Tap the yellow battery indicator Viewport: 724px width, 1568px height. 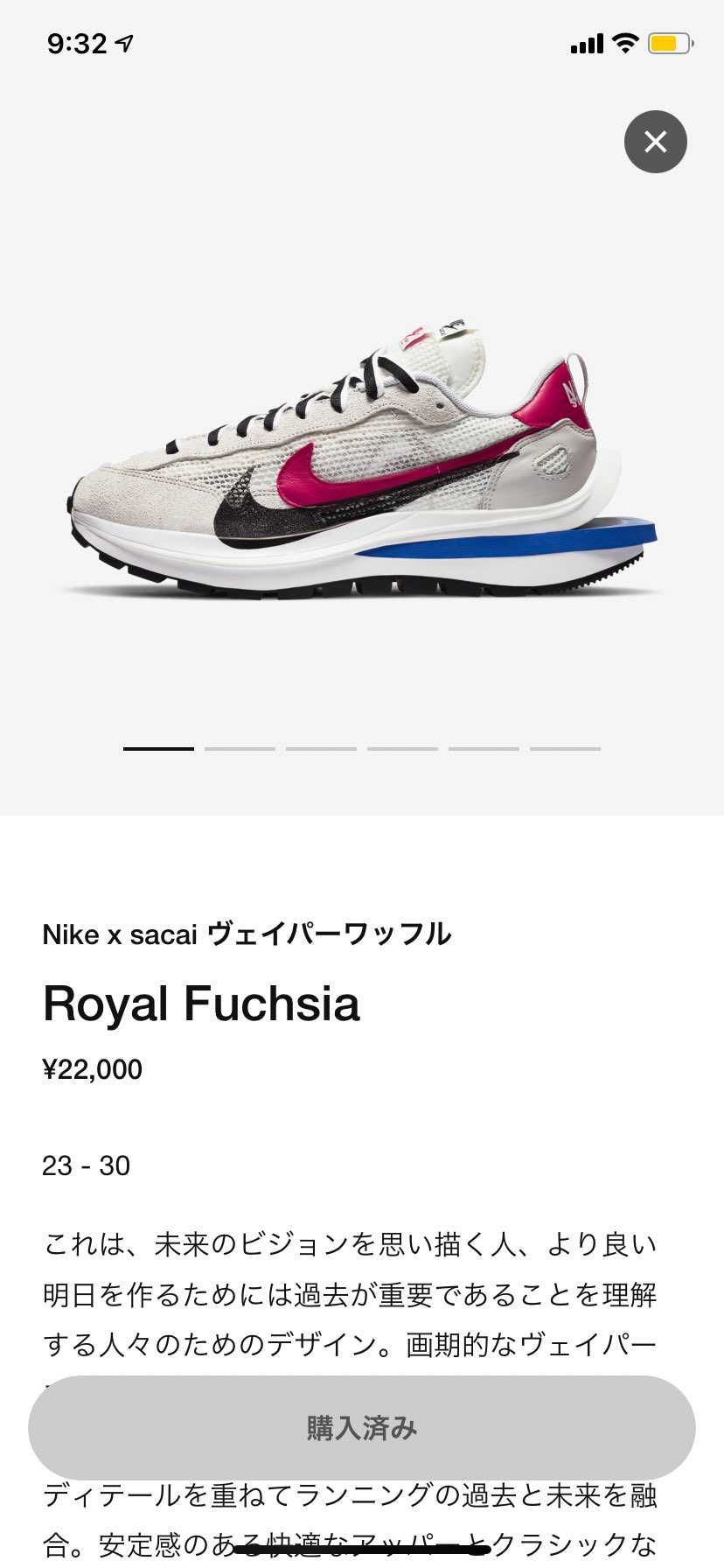point(668,42)
